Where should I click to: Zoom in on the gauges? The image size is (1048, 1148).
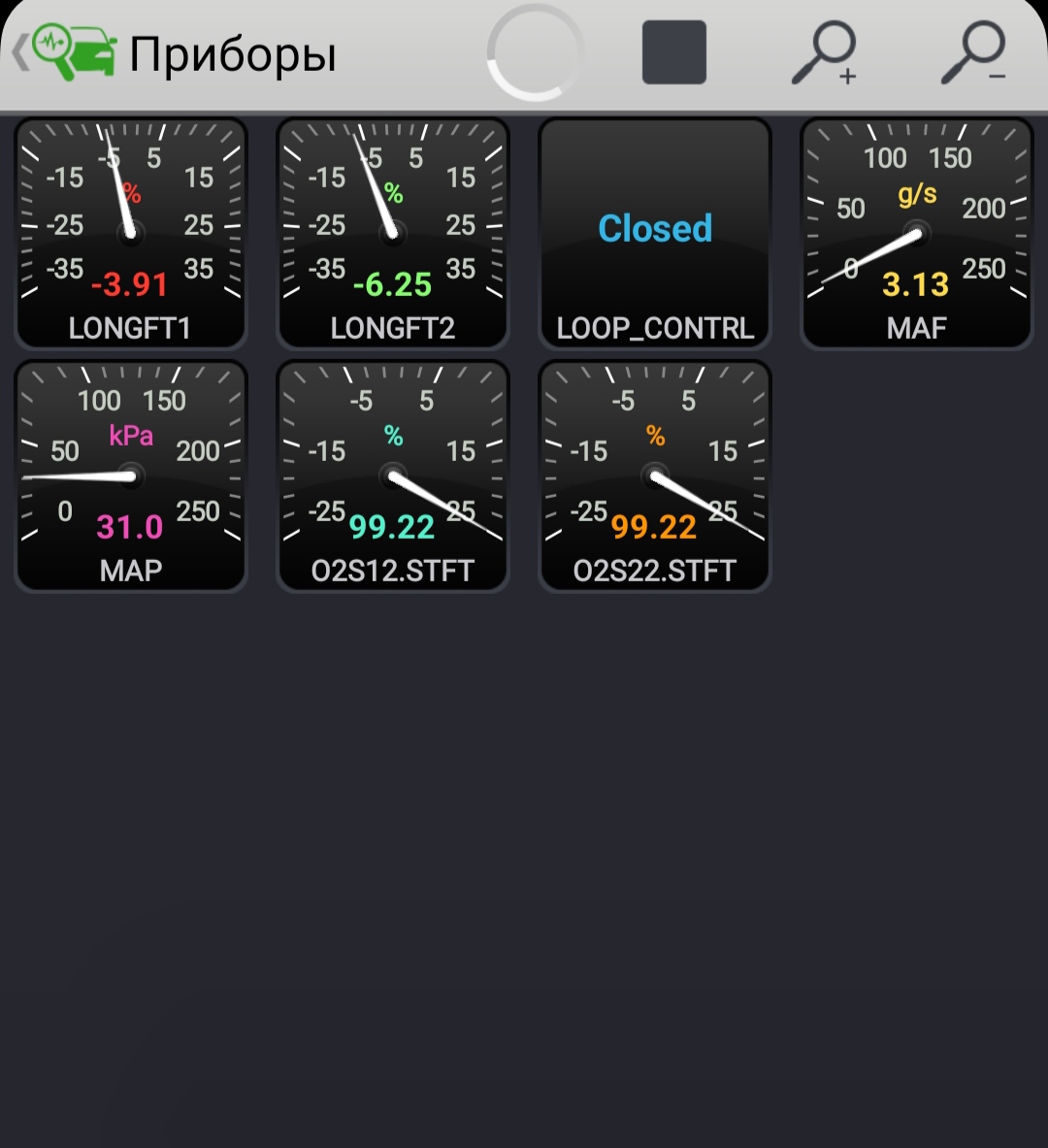pyautogui.click(x=825, y=52)
